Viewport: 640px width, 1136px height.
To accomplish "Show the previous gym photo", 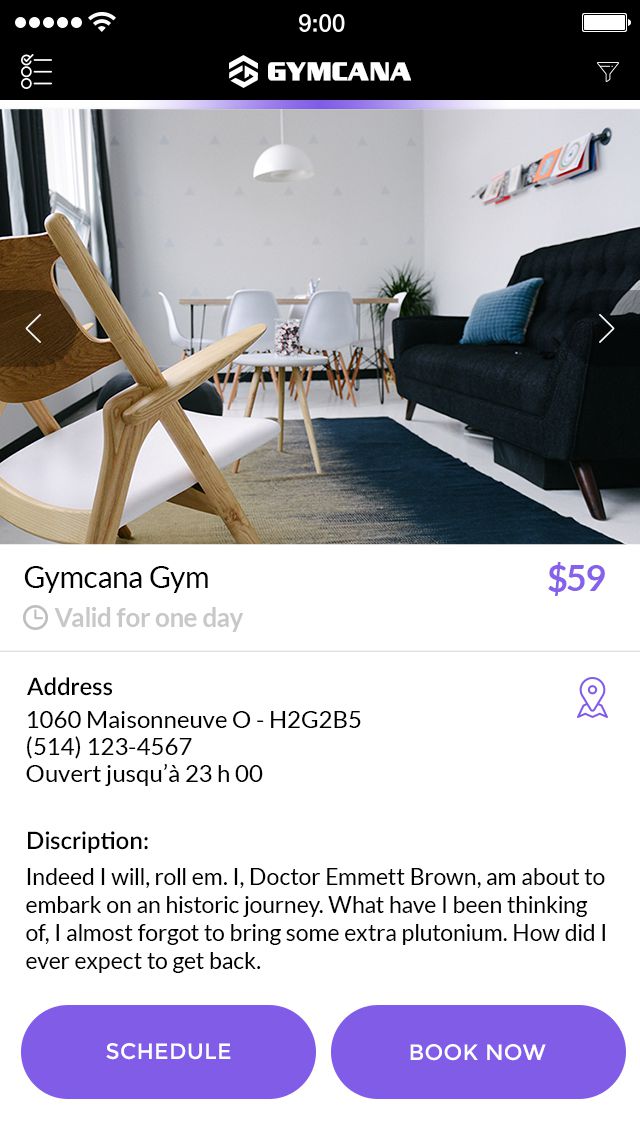I will tap(33, 328).
